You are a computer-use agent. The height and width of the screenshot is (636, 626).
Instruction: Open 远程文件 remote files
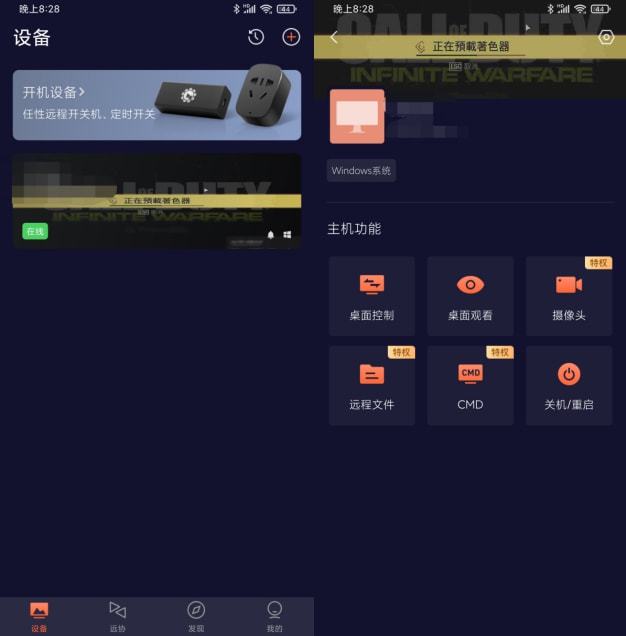click(x=371, y=386)
